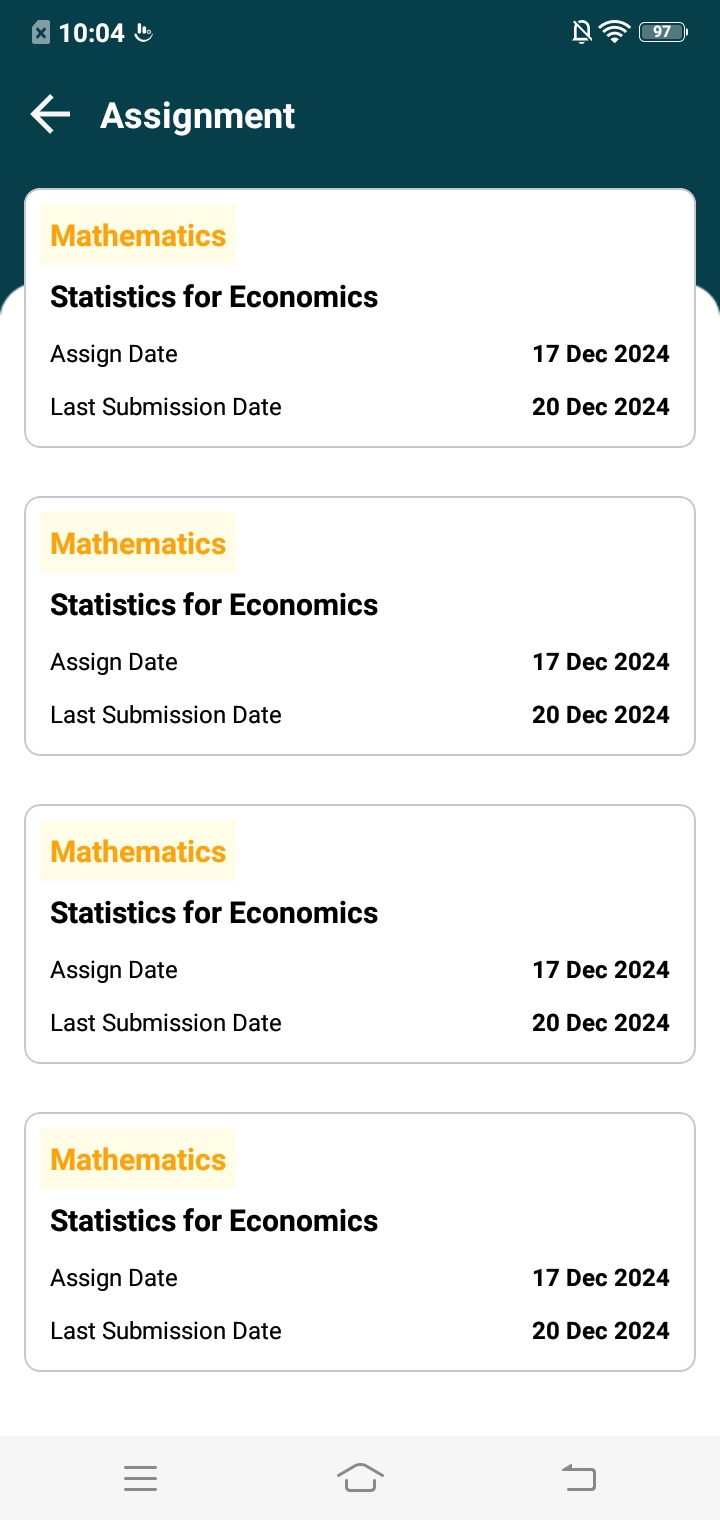
Task: Open the recent apps menu button
Action: coord(141,1477)
